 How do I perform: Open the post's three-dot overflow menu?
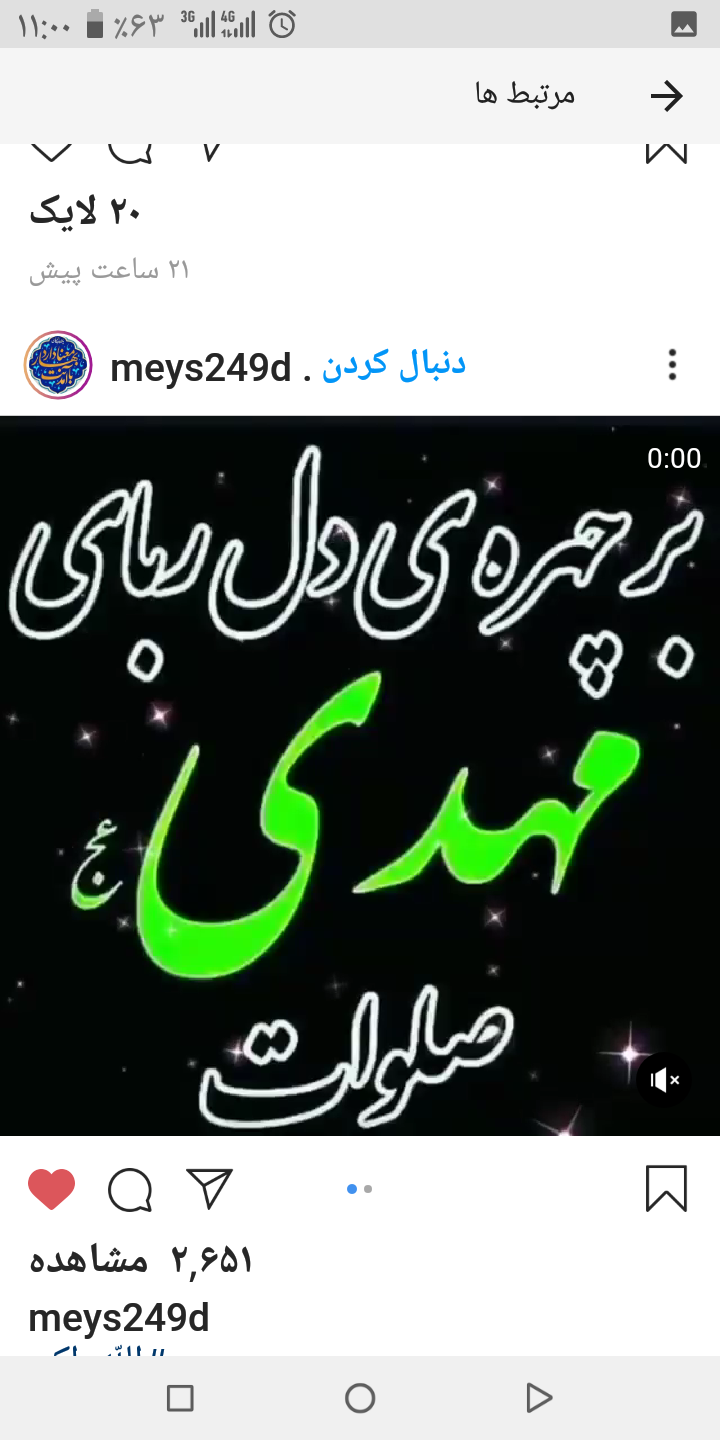coord(672,365)
